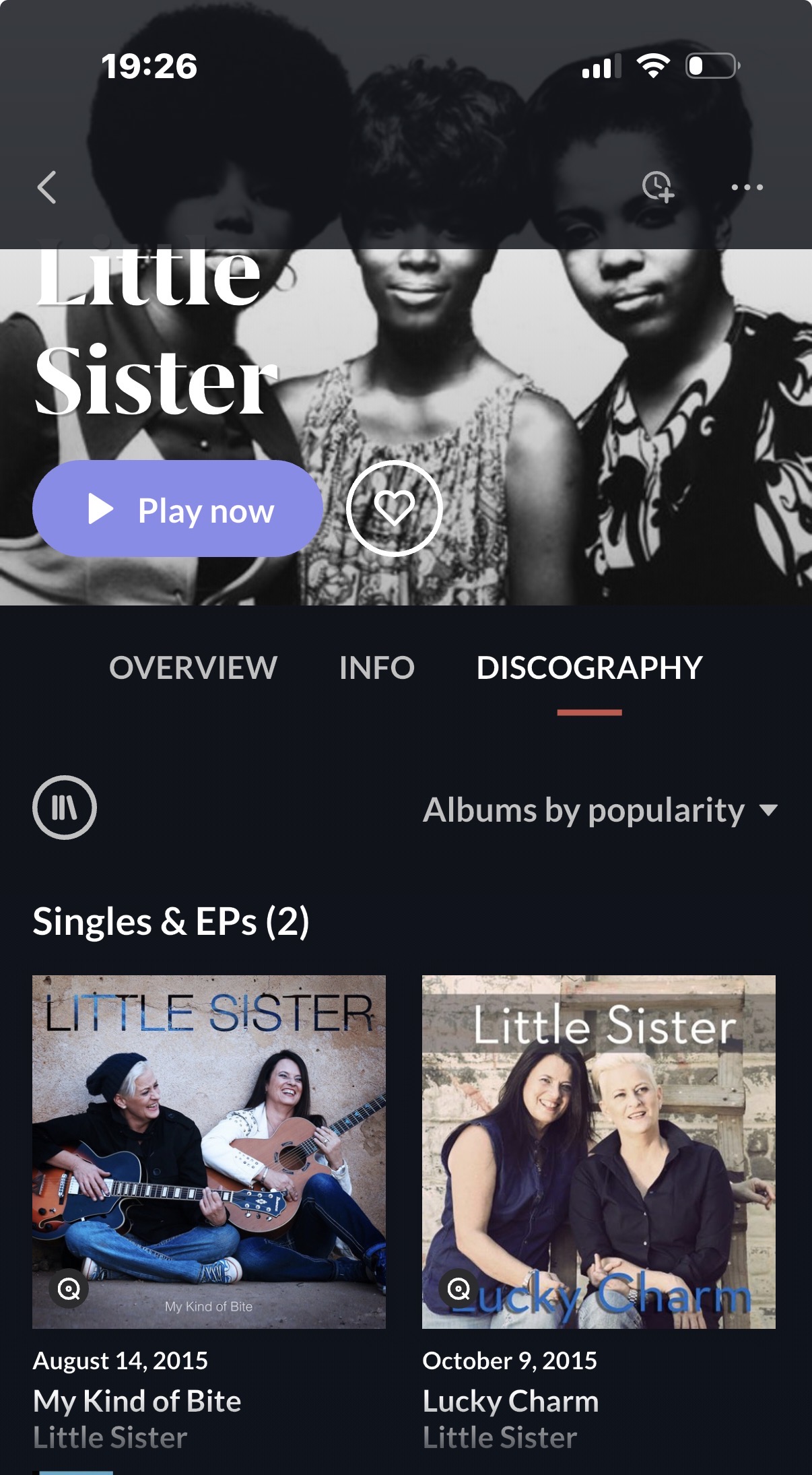Open the clock-plus icon in the header

coord(658,187)
